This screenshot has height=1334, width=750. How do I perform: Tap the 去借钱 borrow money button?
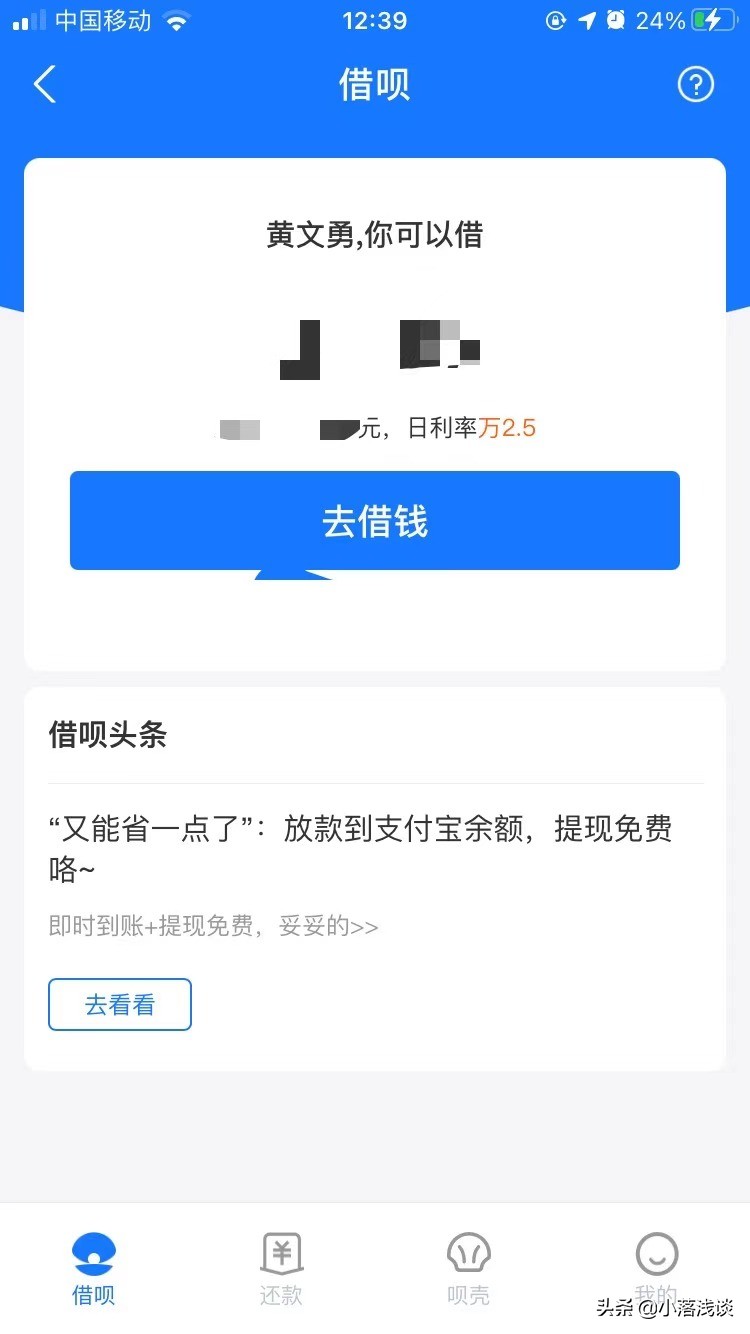coord(375,520)
